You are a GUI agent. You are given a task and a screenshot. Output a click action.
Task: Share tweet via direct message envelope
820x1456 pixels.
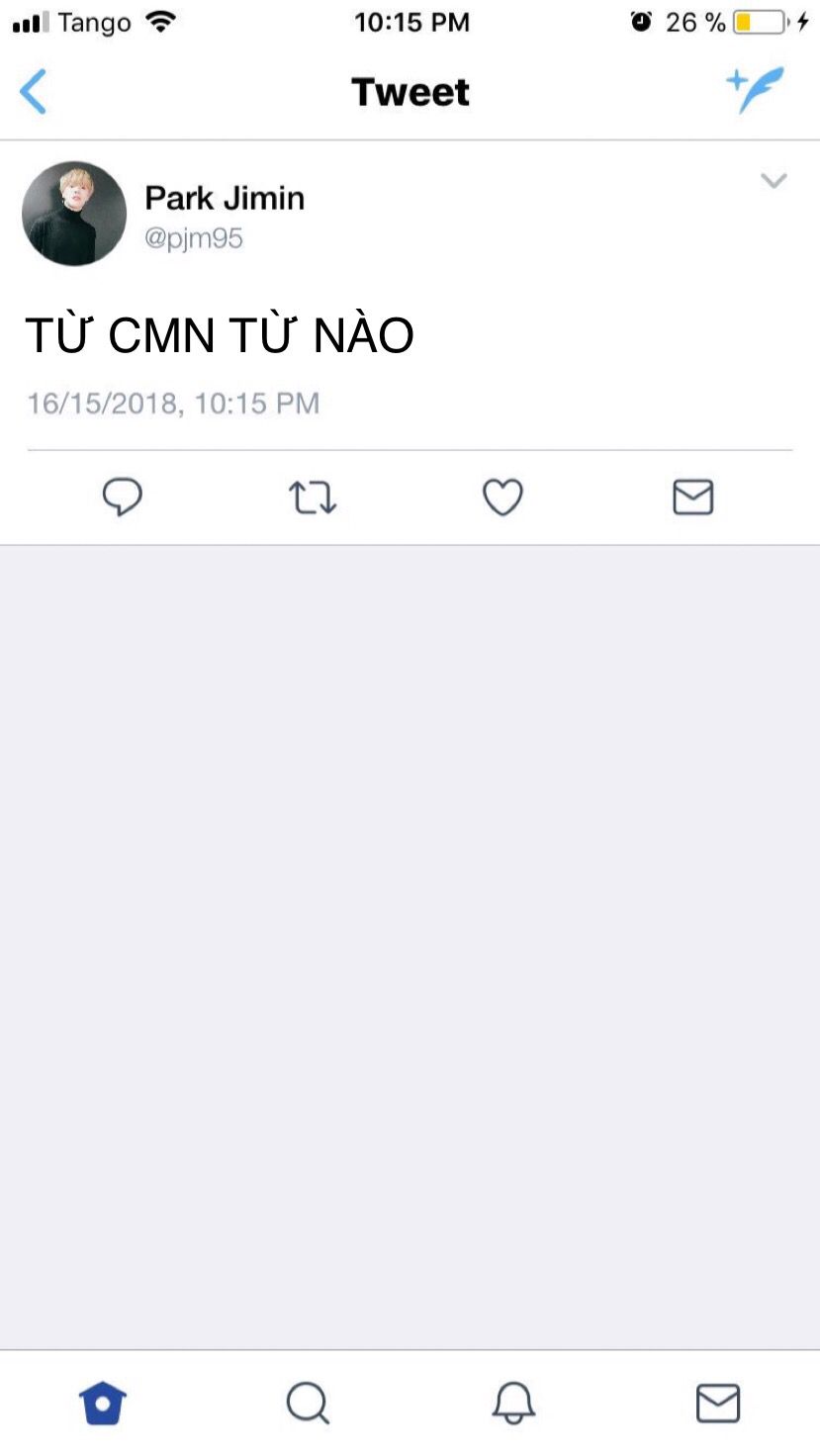click(693, 497)
